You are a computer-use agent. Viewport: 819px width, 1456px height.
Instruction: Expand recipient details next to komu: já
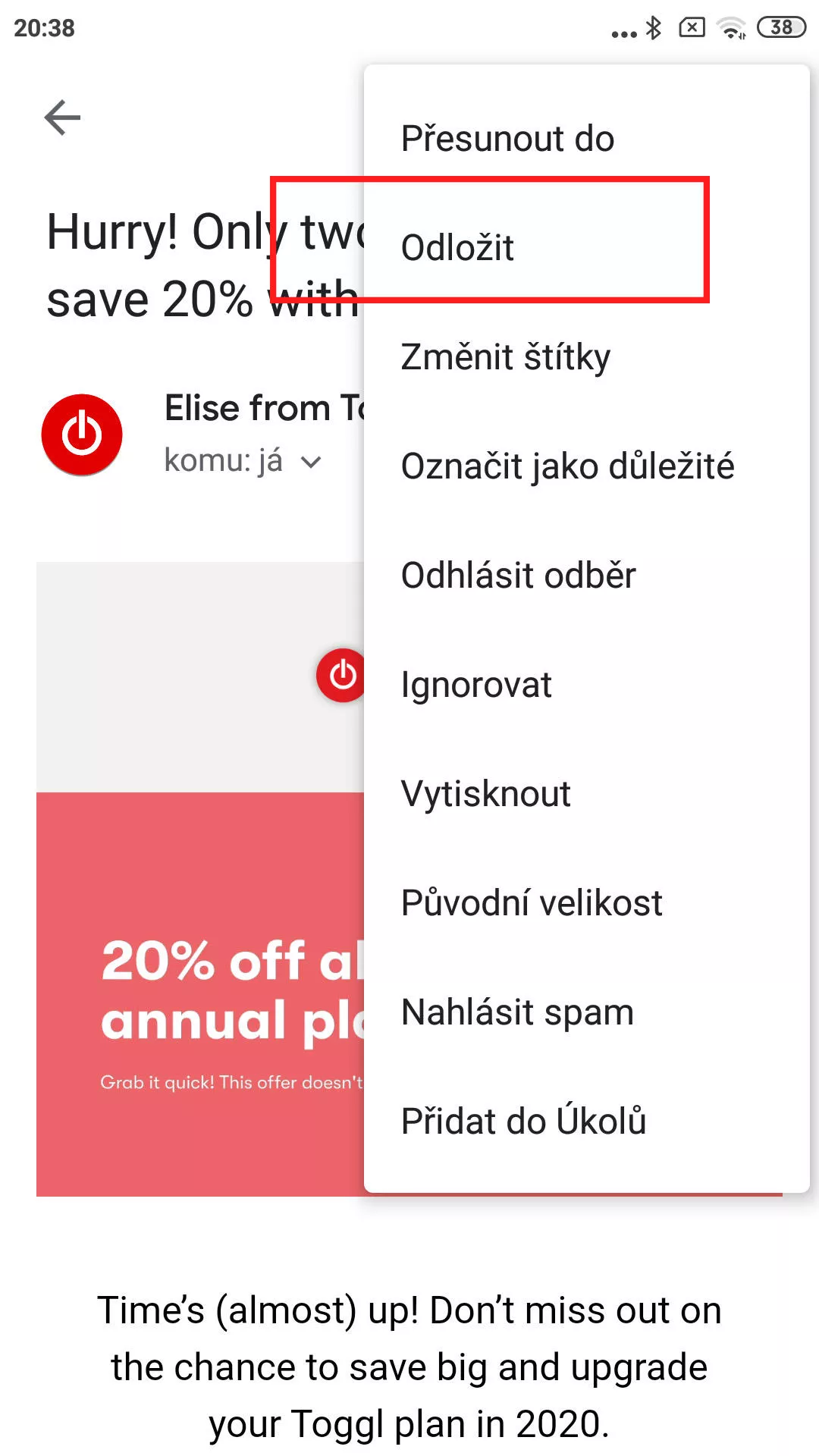(x=311, y=462)
